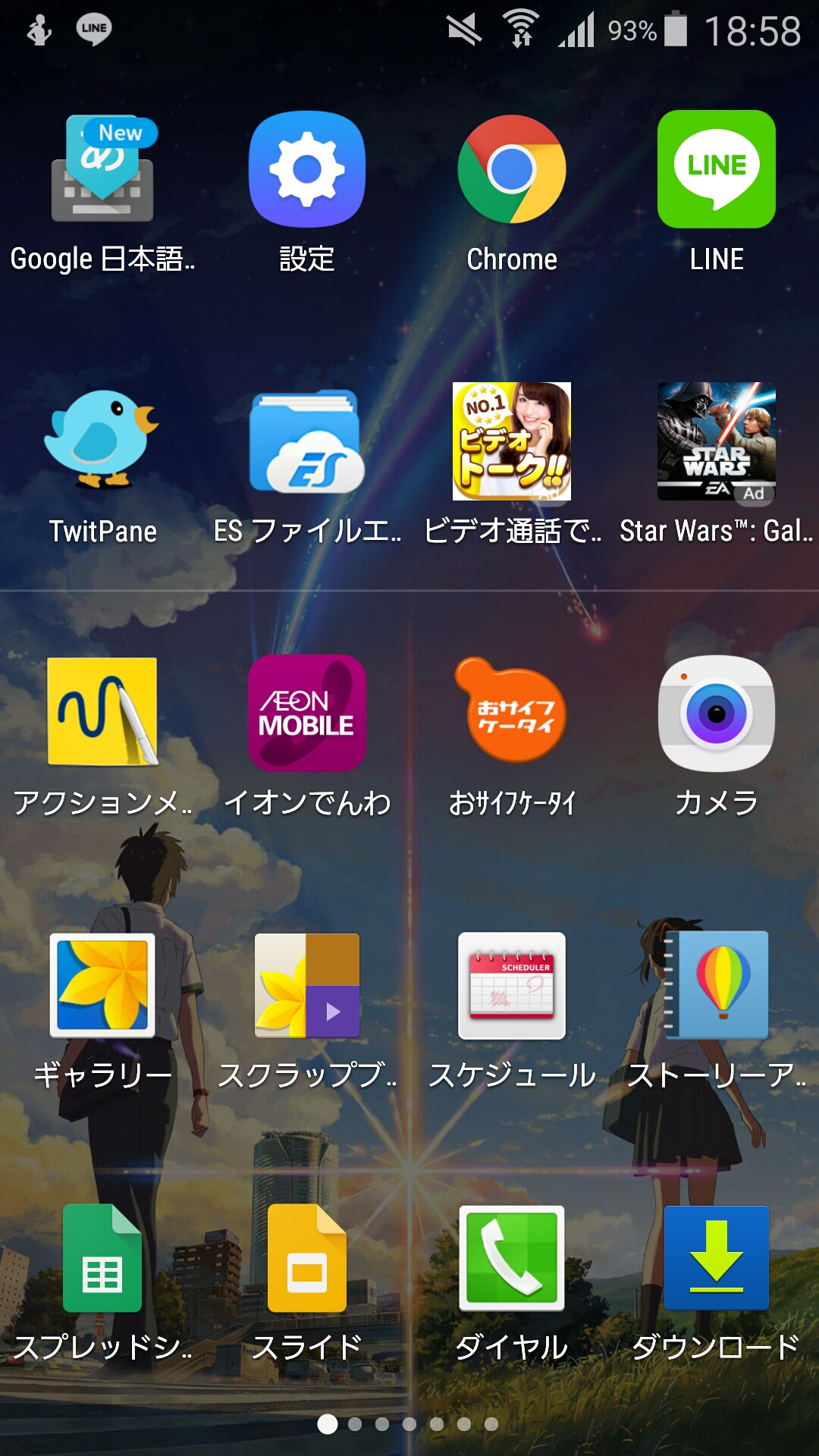Open the Star Wars Galaxy ad icon
Image resolution: width=819 pixels, height=1456 pixels.
[x=717, y=441]
